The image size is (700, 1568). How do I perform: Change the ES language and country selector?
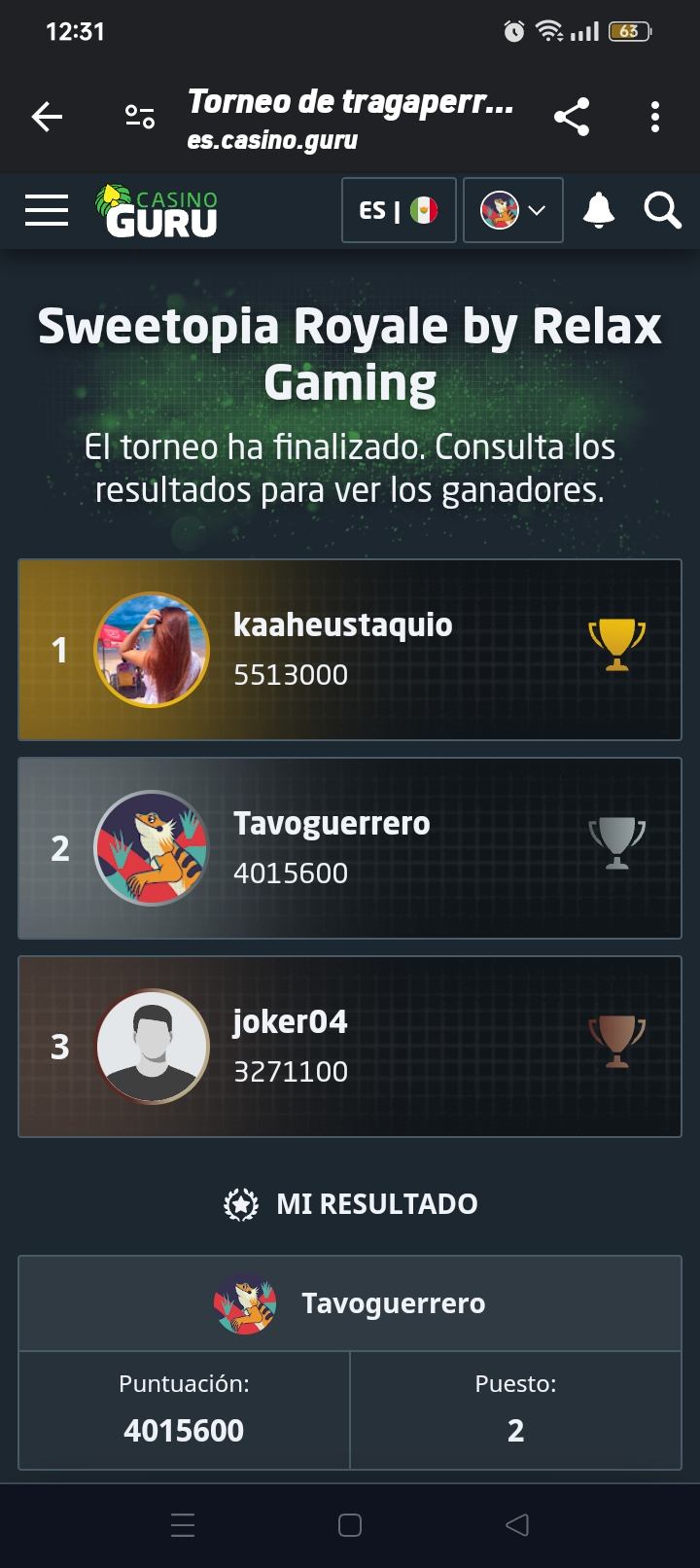pyautogui.click(x=399, y=210)
